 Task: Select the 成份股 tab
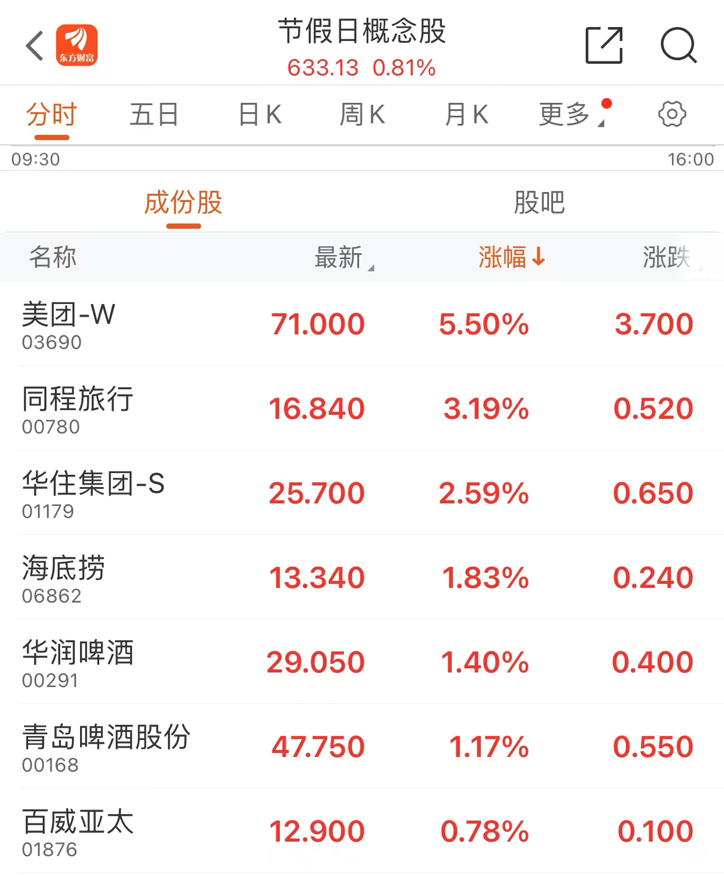point(183,203)
